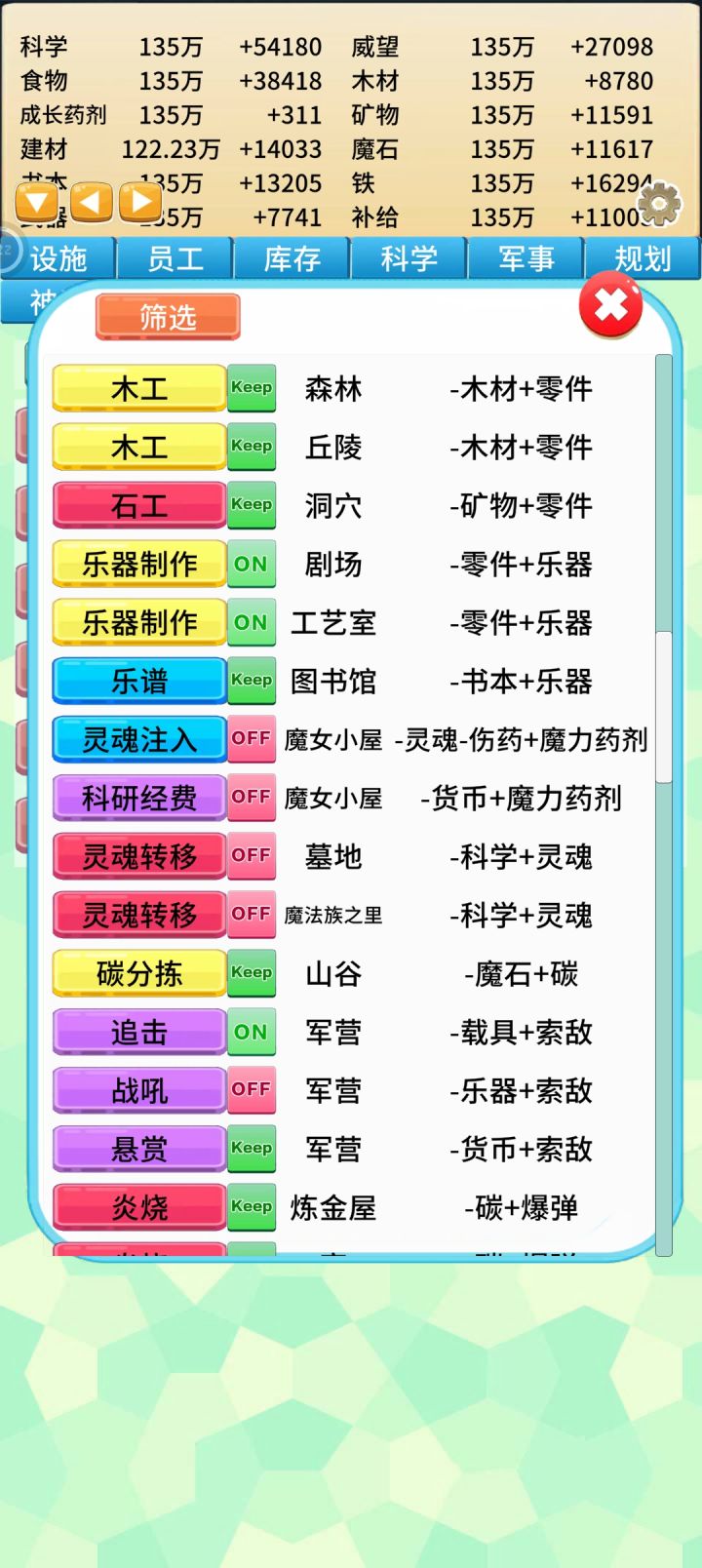Image resolution: width=702 pixels, height=1568 pixels.
Task: Open the 规划 tab
Action: click(x=643, y=258)
